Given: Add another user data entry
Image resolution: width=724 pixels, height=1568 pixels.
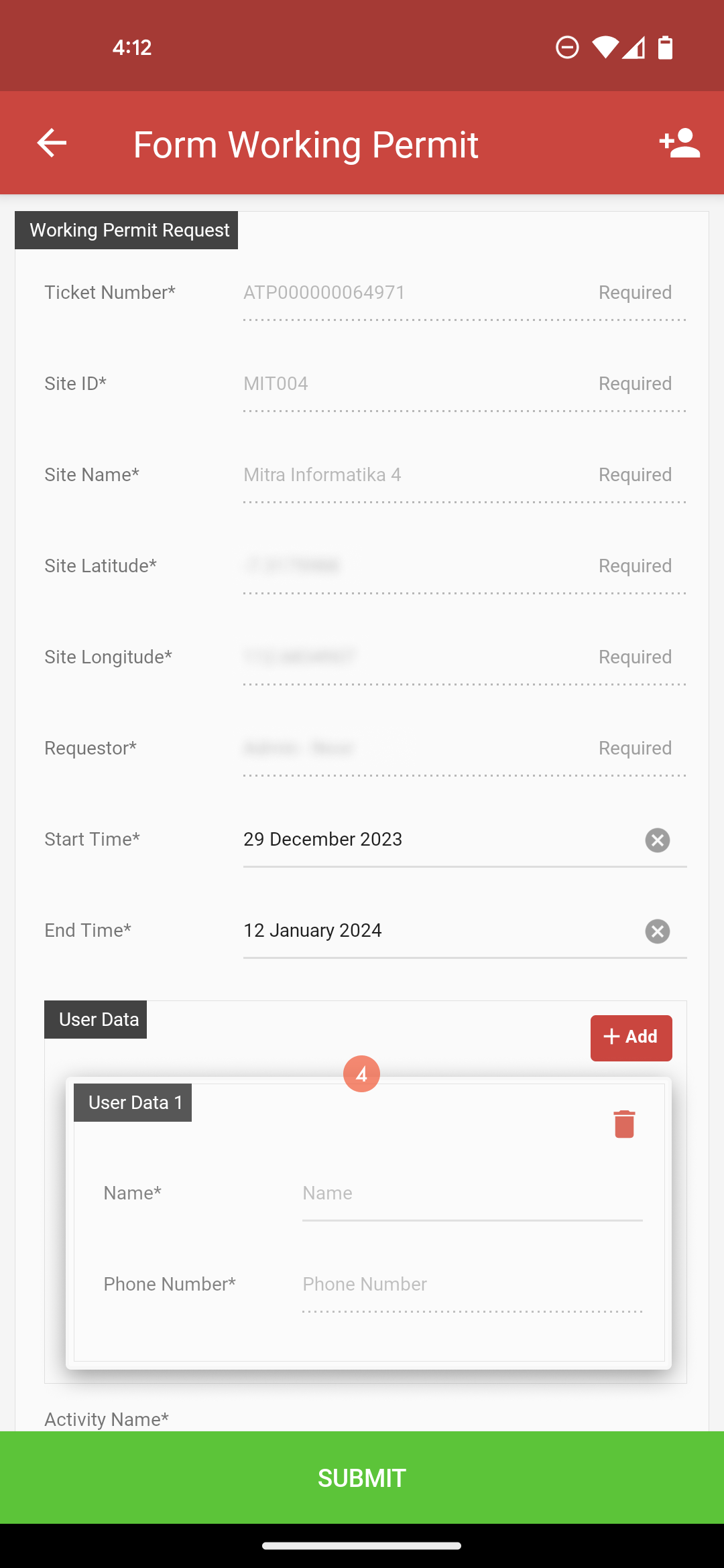Looking at the screenshot, I should pyautogui.click(x=631, y=1037).
